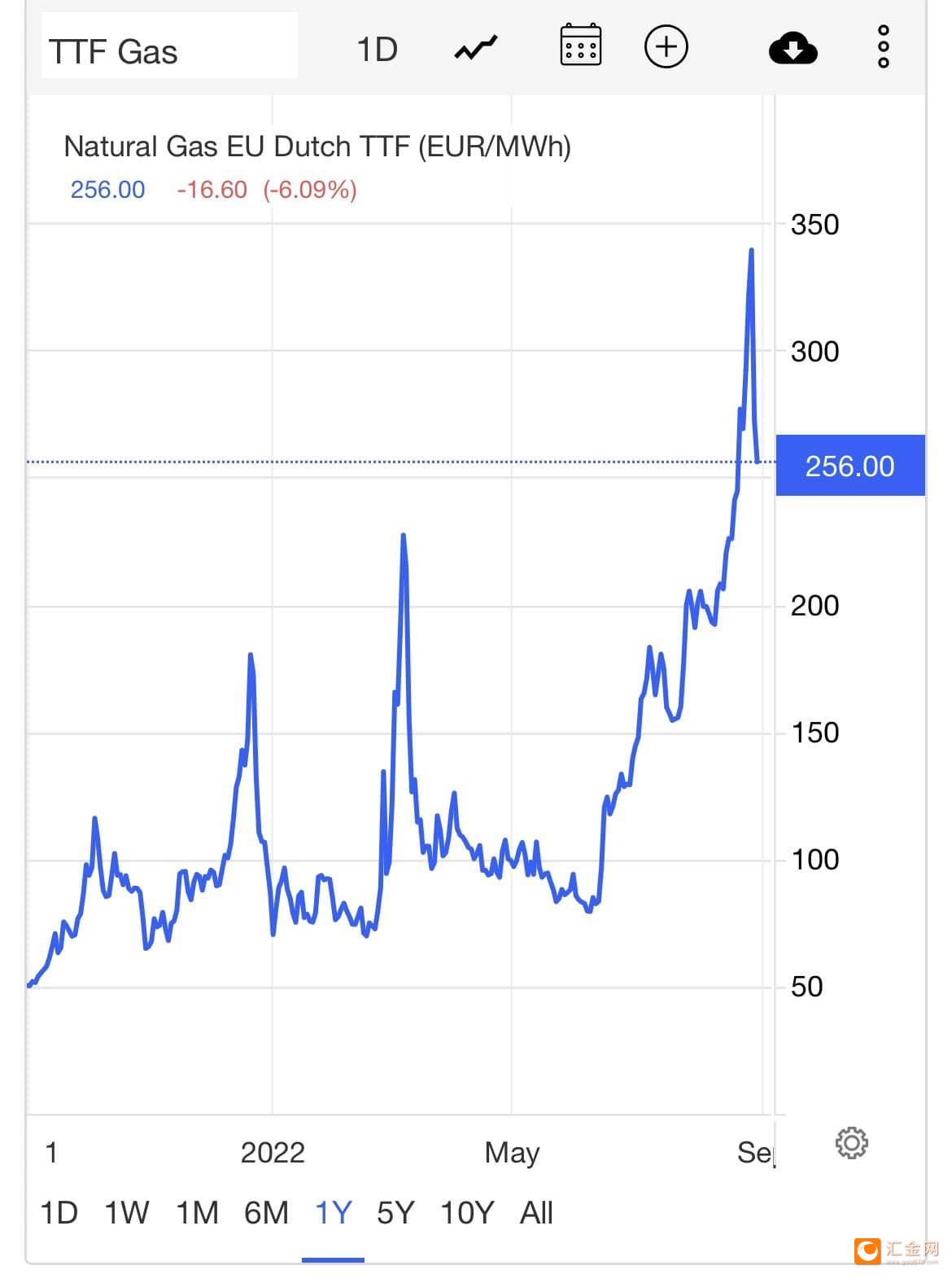Open chart settings gear
952x1283 pixels.
coord(851,1143)
